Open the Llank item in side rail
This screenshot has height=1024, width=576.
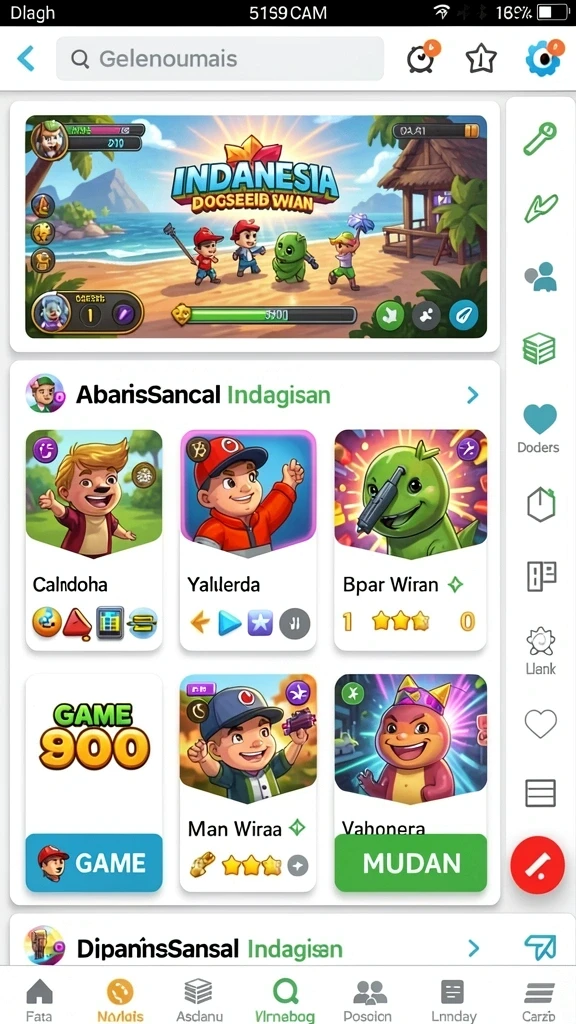[541, 651]
